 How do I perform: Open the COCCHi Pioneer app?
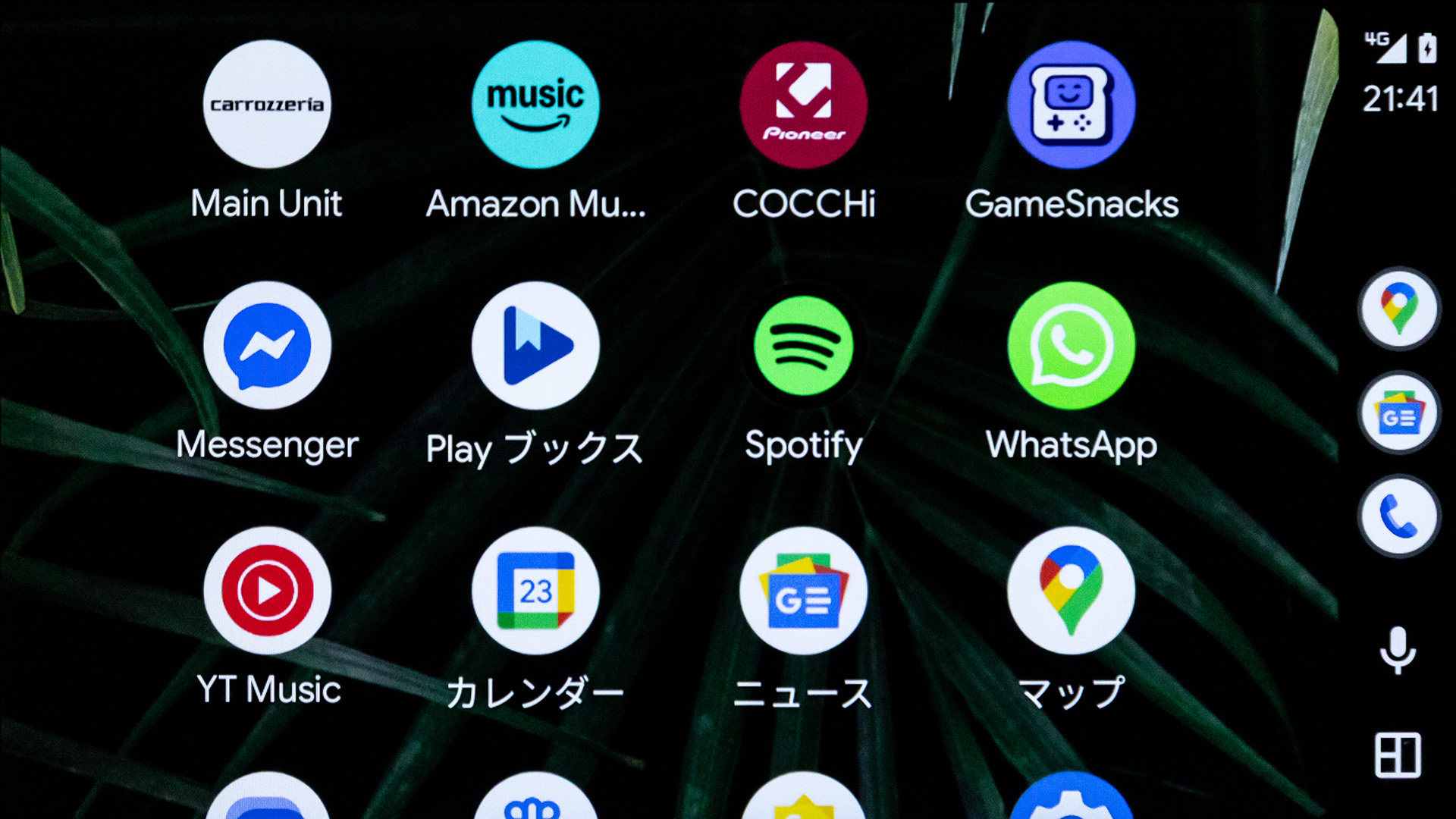803,105
